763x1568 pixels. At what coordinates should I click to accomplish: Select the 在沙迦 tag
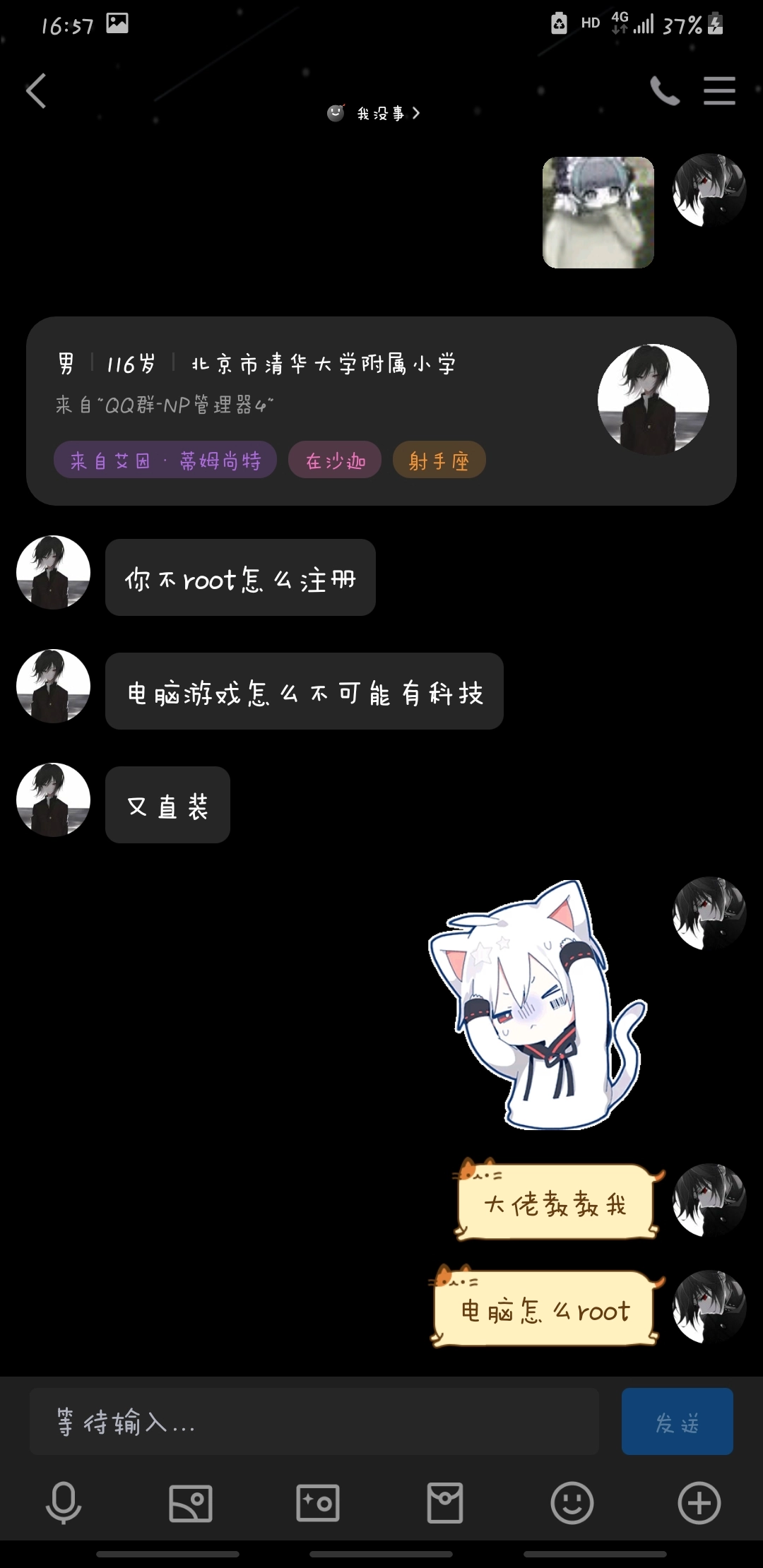[x=335, y=461]
